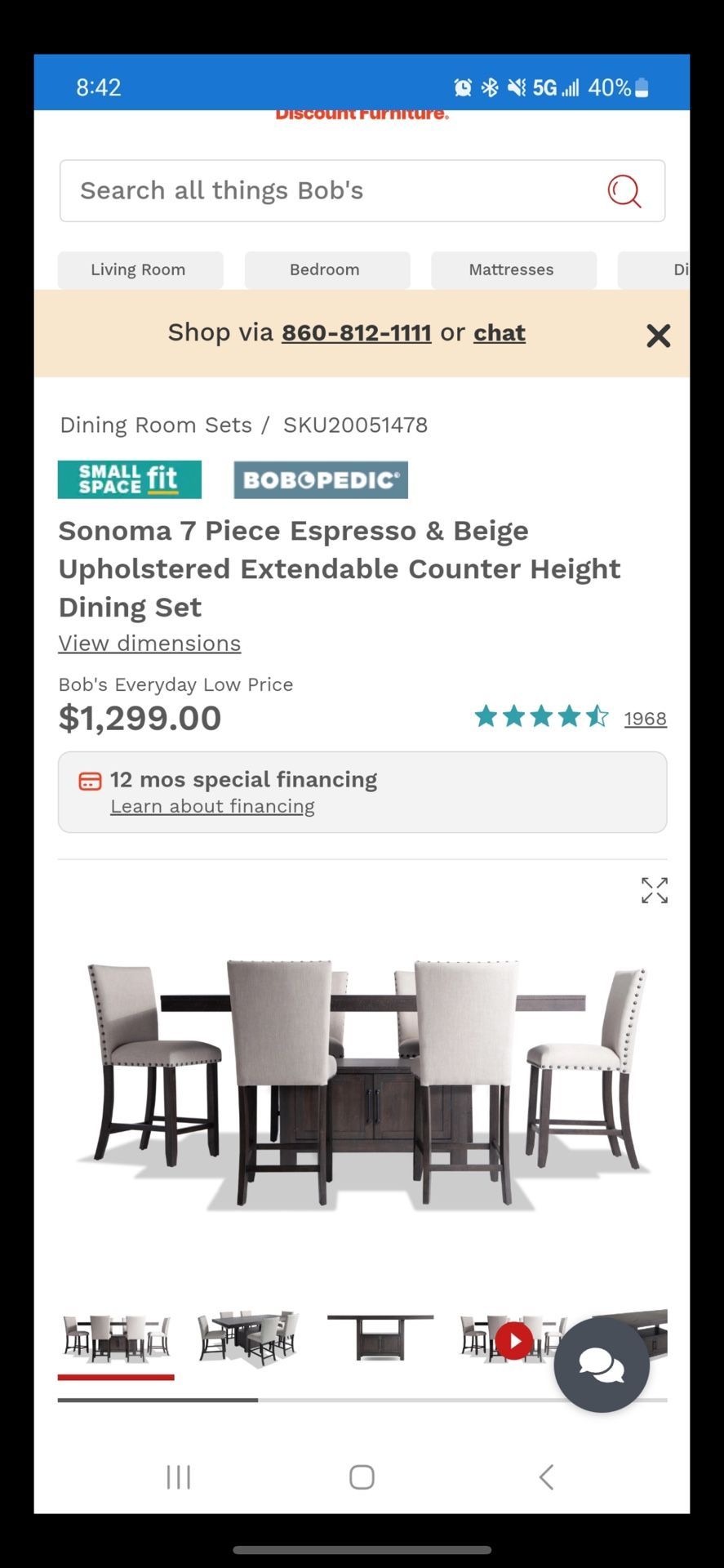724x1568 pixels.
Task: Tap the Android home navigation icon
Action: 362,1477
